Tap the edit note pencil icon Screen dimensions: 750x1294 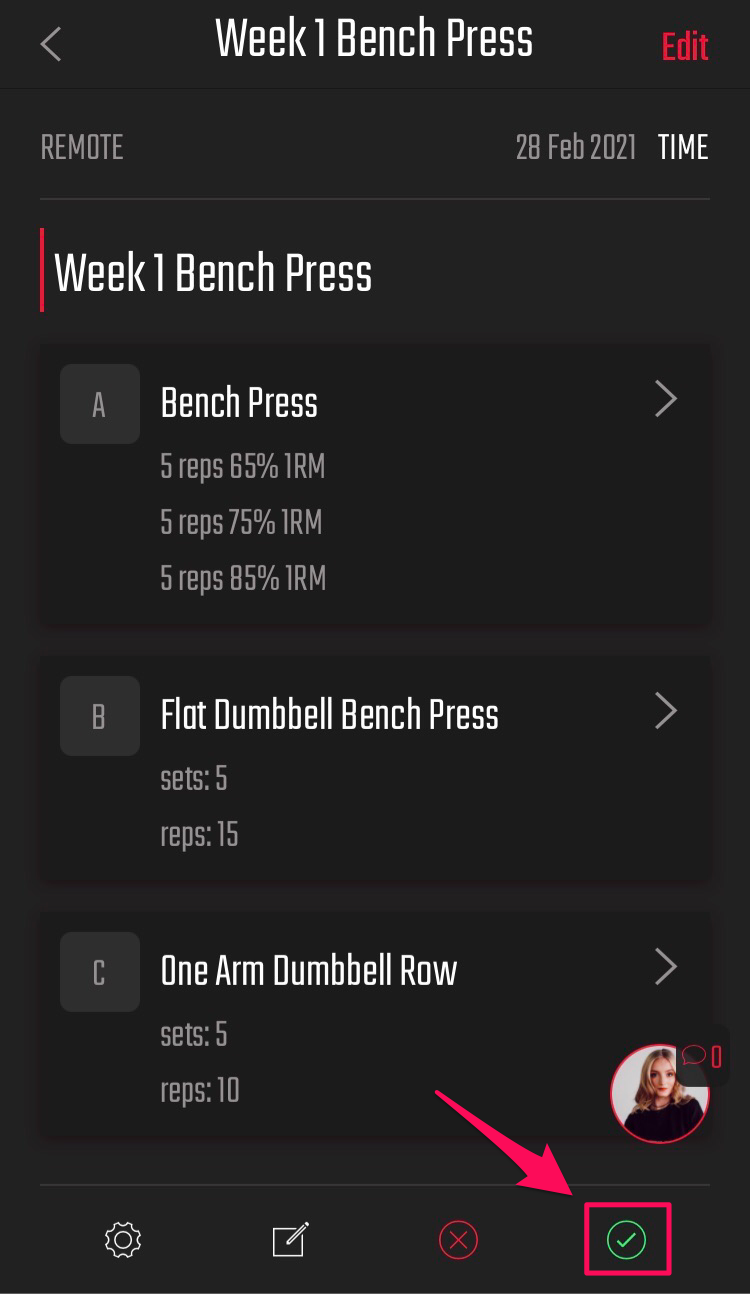click(x=291, y=1241)
